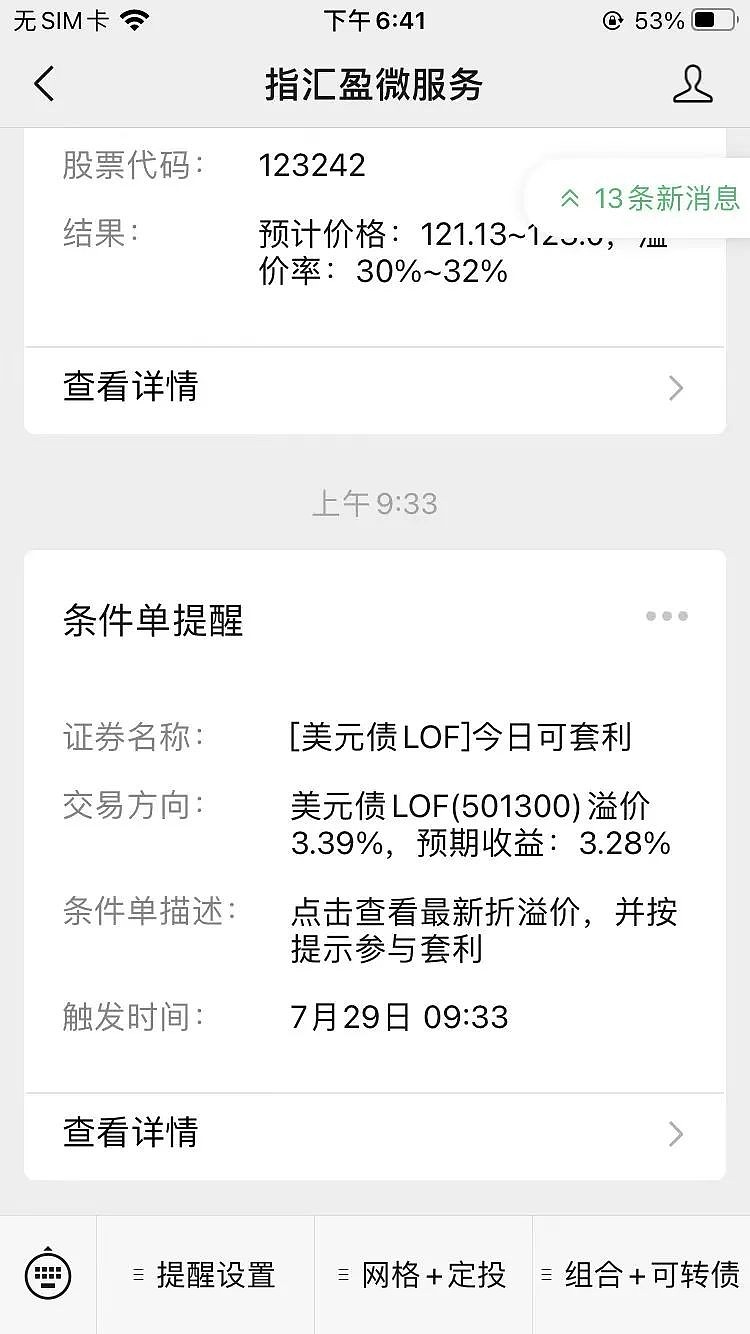
Task: Tap the battery indicator in the status bar
Action: pyautogui.click(x=711, y=17)
